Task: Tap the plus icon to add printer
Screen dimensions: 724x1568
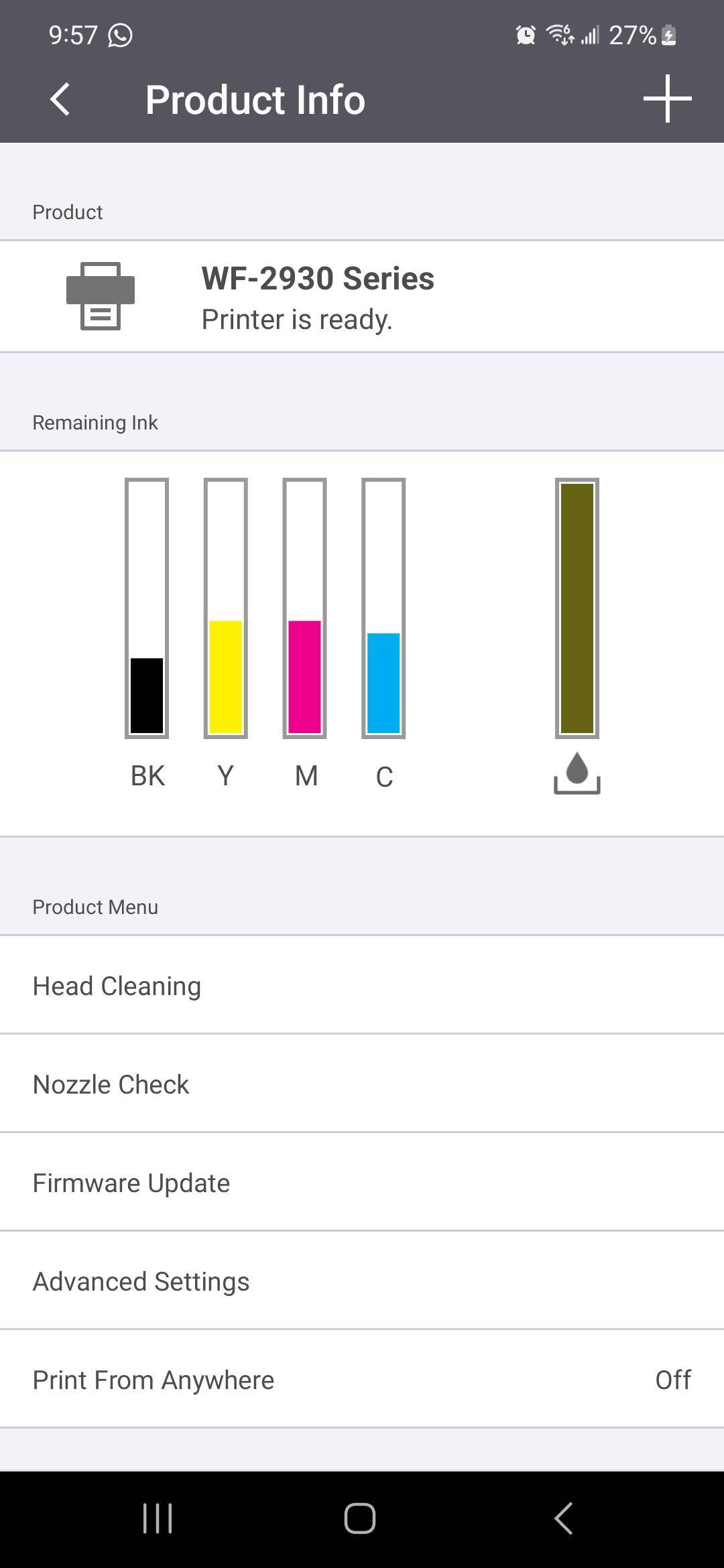Action: [666, 99]
